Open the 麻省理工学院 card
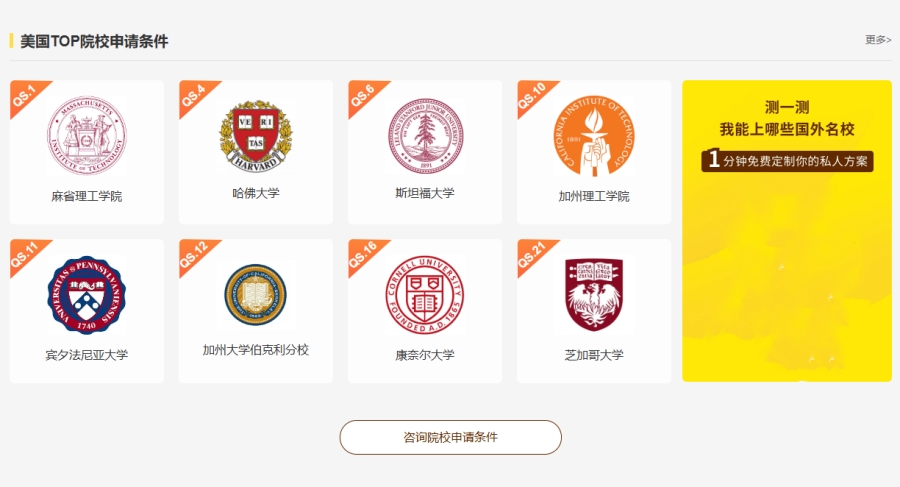The image size is (900, 487). (x=87, y=152)
